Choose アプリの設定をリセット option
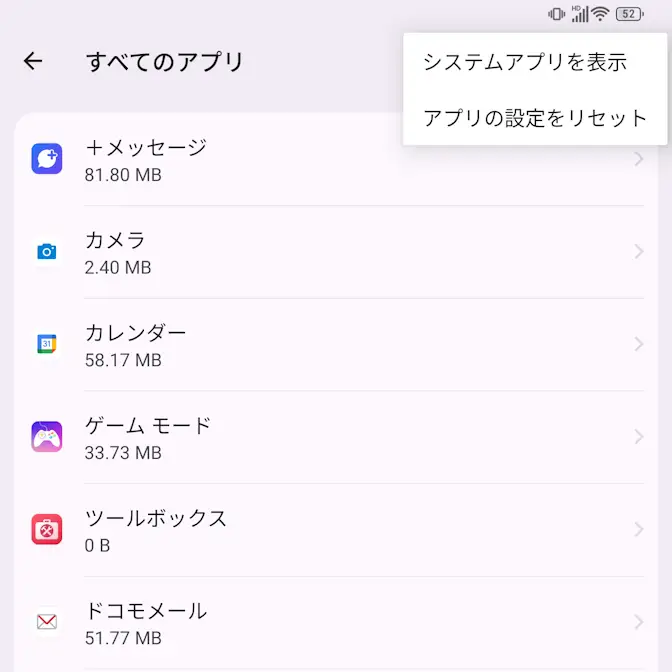The height and width of the screenshot is (672, 672). (535, 118)
